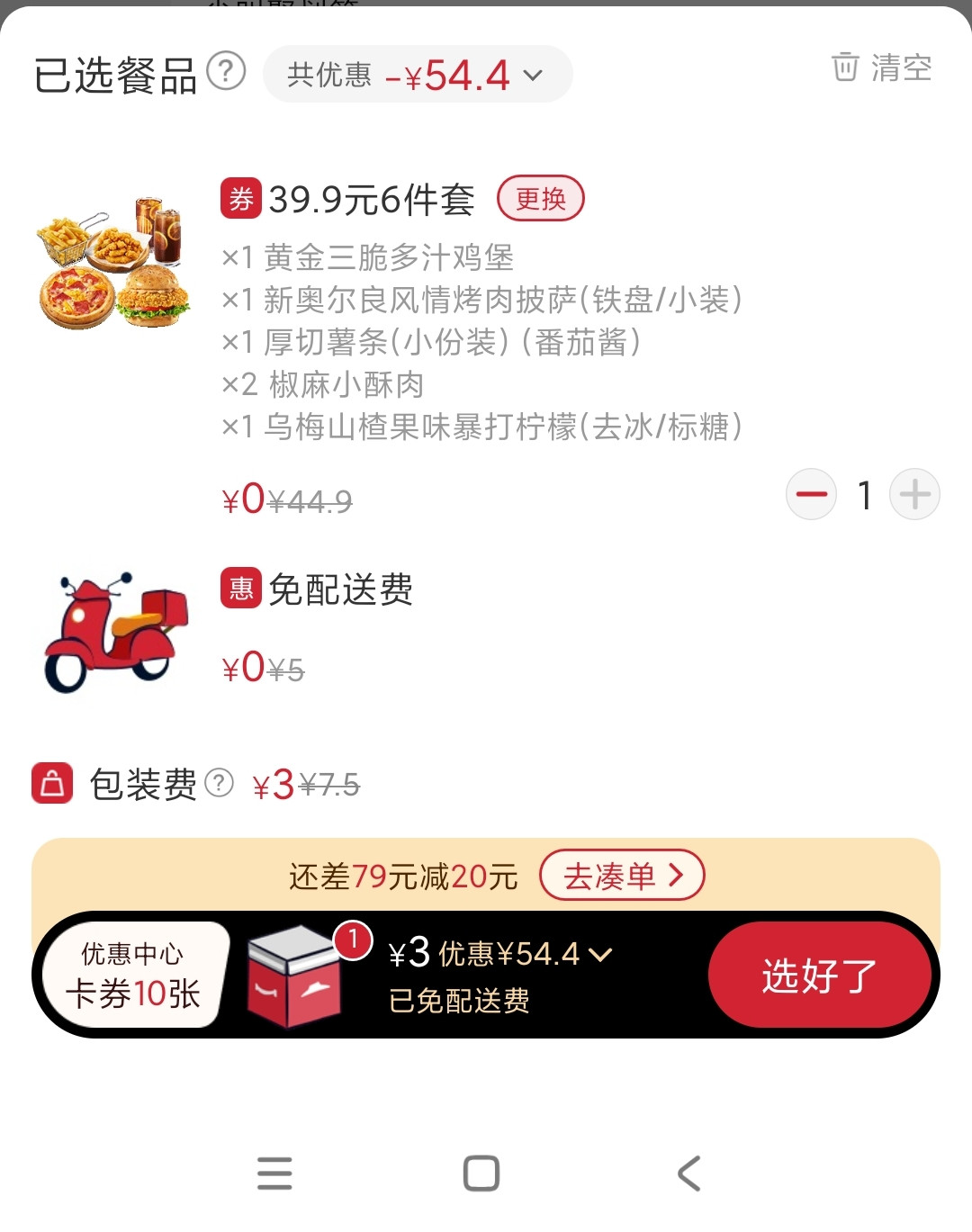
Task: Tap the red delivery box cart icon
Action: click(x=295, y=977)
